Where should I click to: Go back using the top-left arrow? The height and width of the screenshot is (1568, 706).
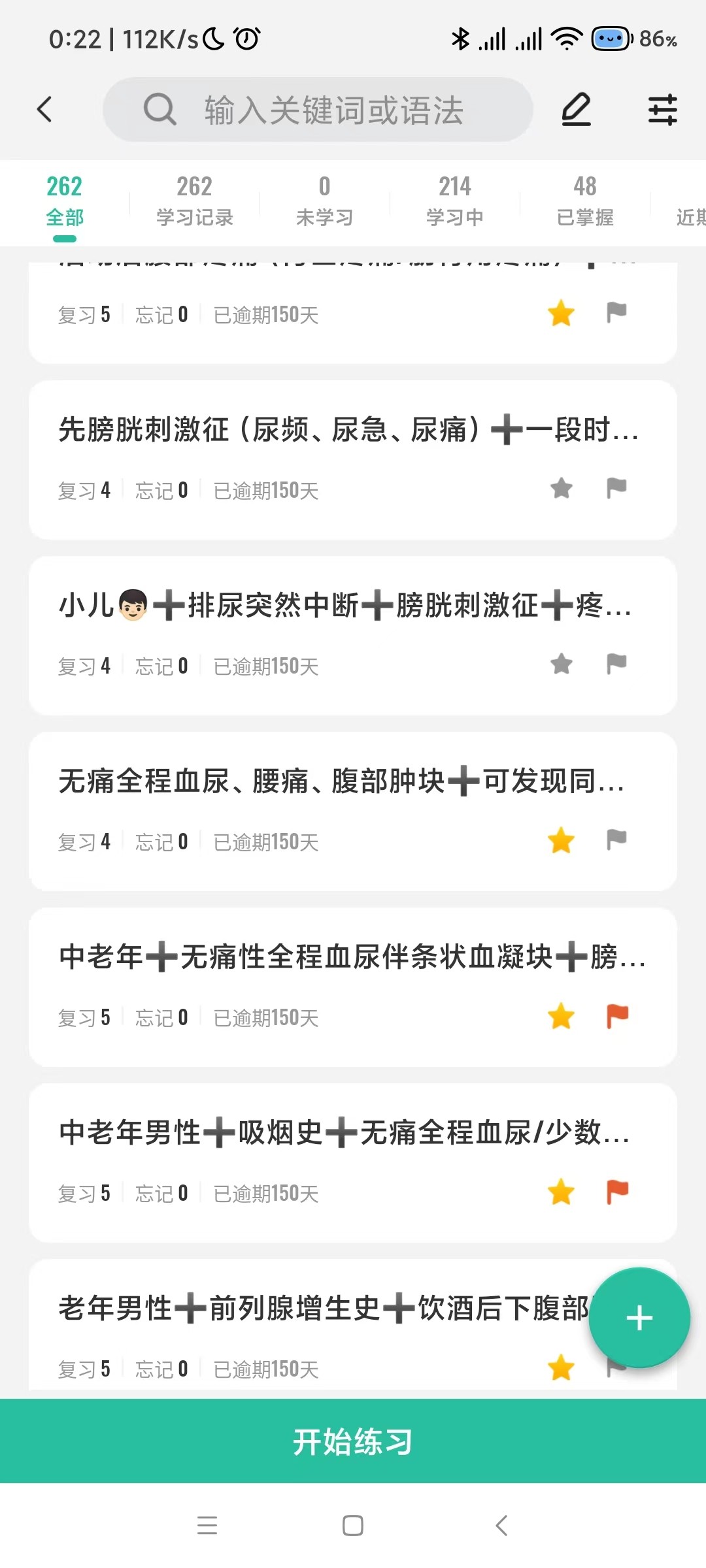44,109
